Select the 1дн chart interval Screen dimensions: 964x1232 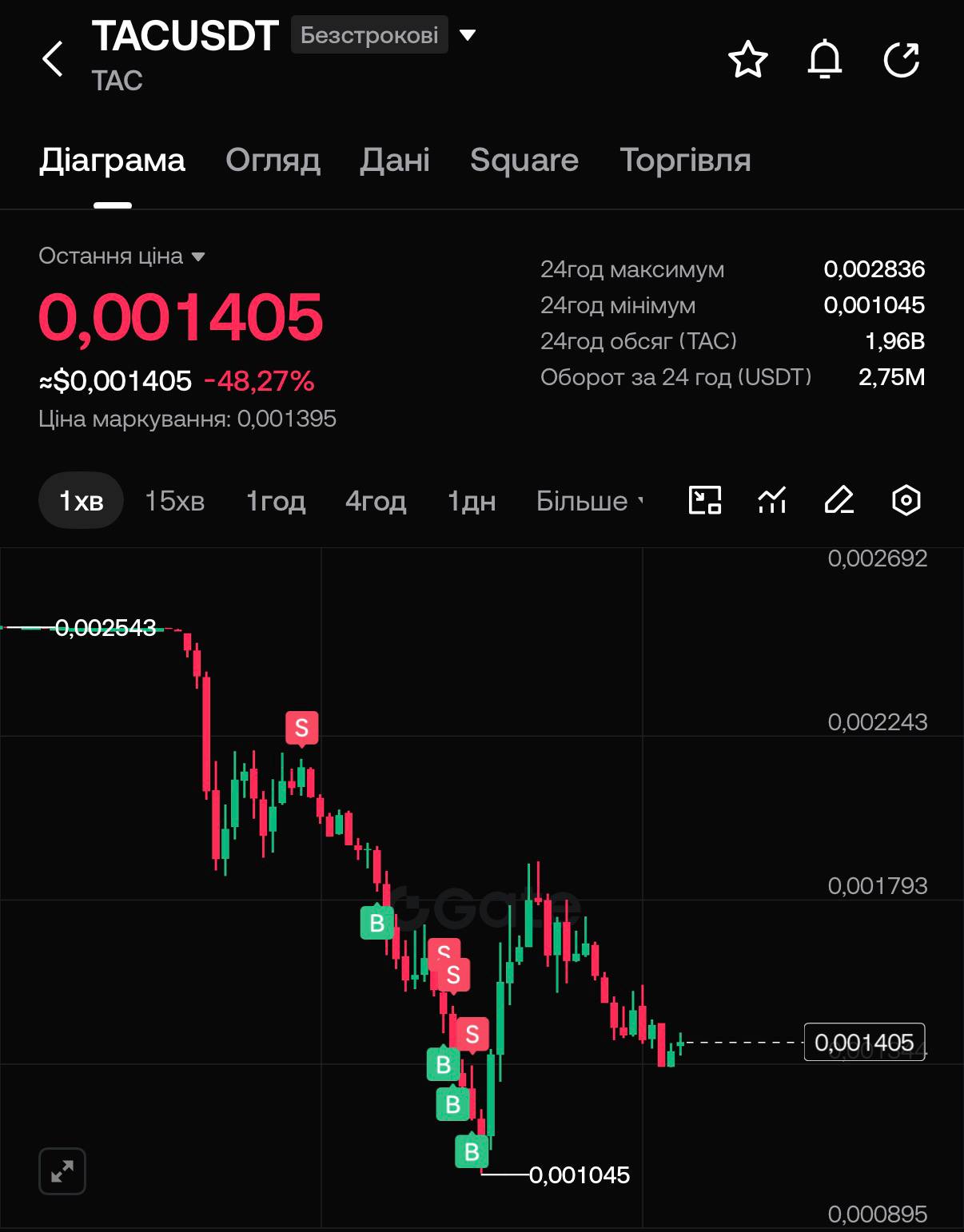pos(472,501)
